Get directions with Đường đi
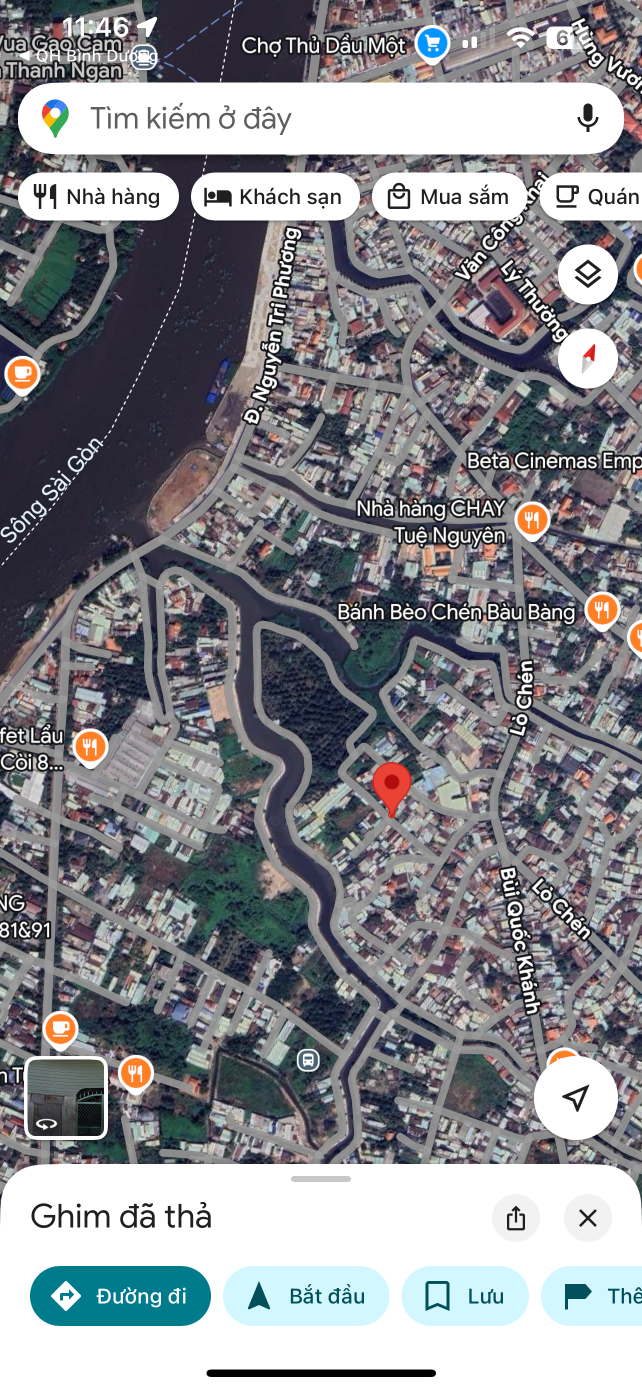The width and height of the screenshot is (642, 1389). pyautogui.click(x=121, y=1296)
